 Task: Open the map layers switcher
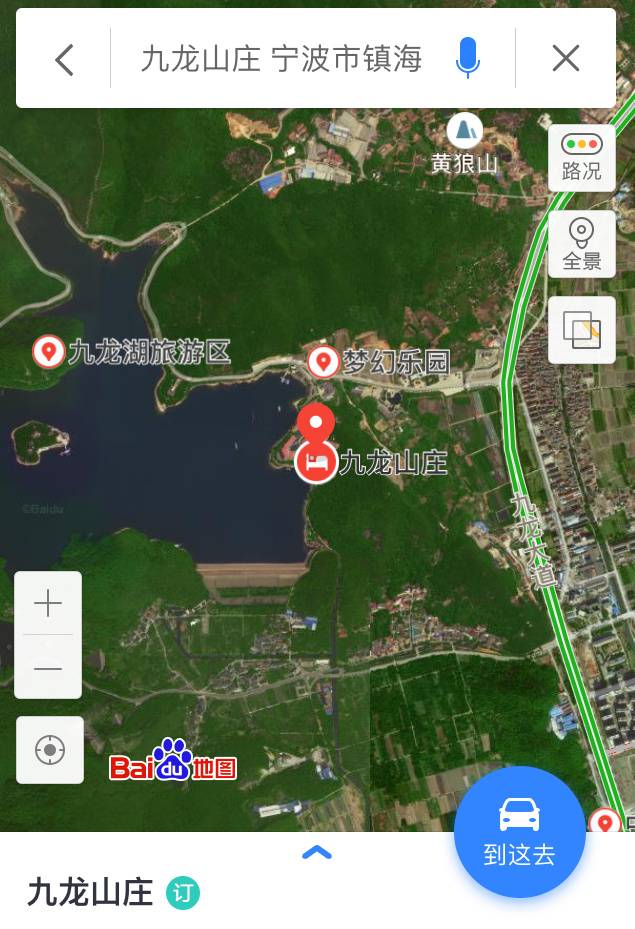pyautogui.click(x=582, y=330)
